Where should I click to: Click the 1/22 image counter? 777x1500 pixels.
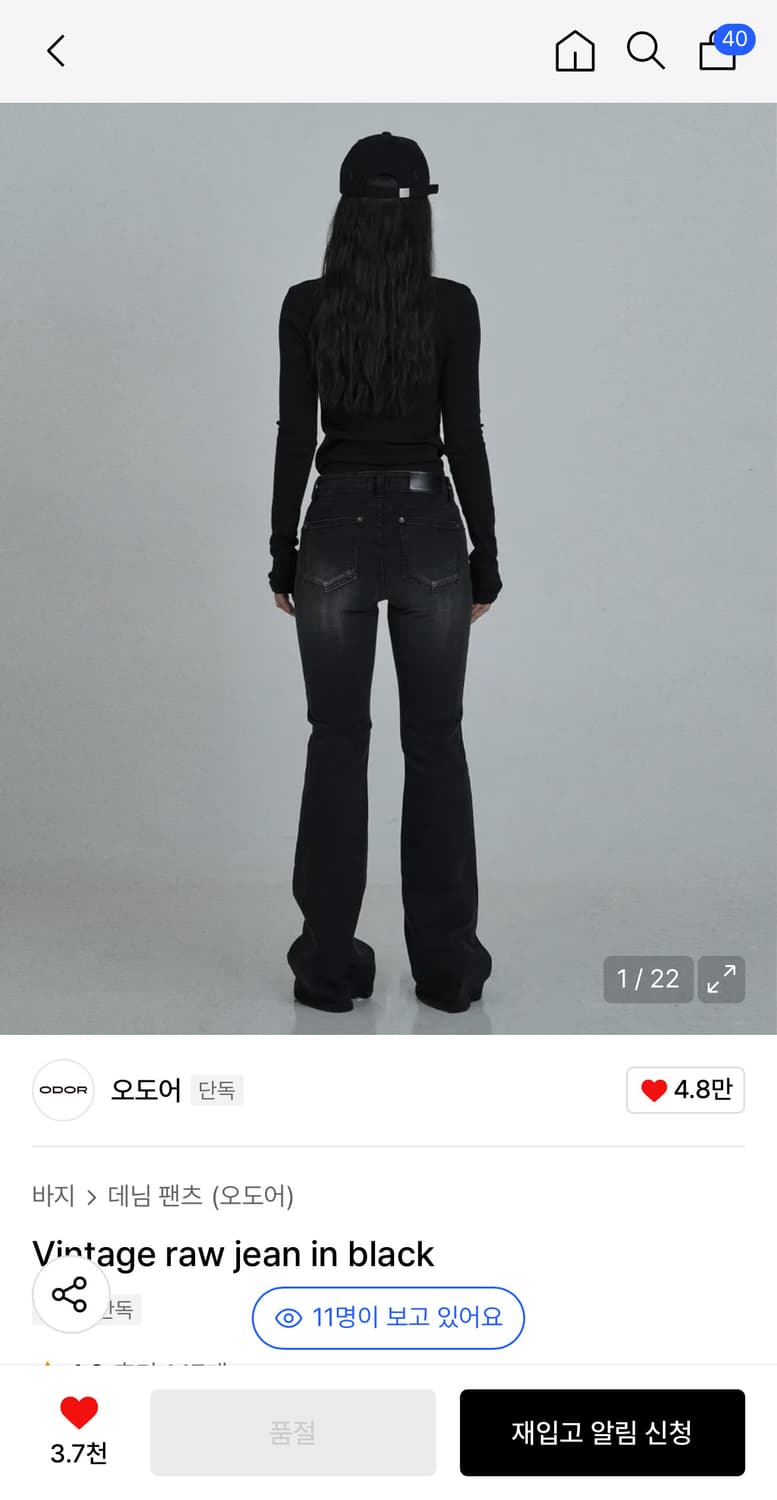click(647, 980)
